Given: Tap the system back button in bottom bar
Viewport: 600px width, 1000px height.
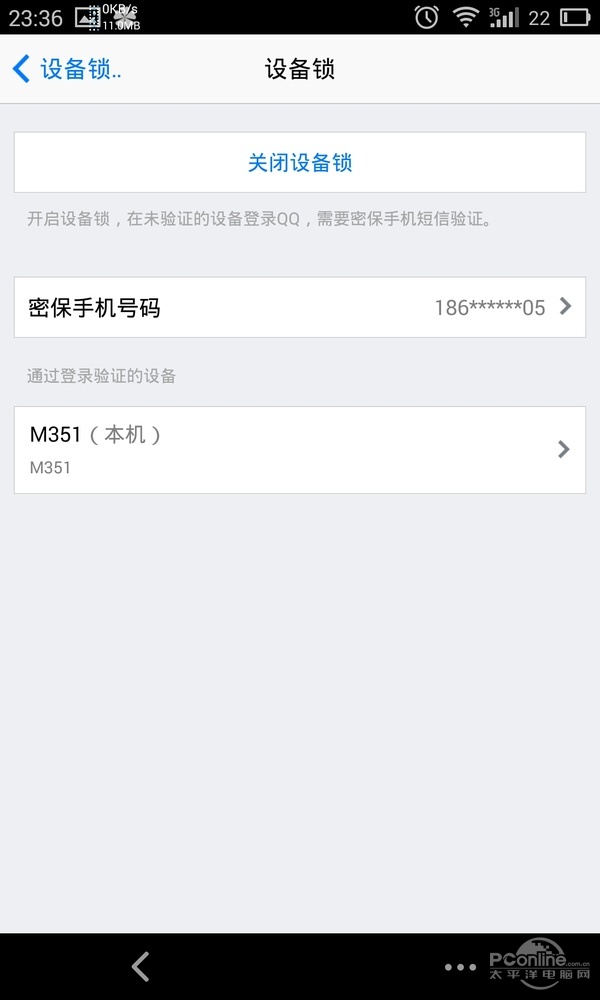Looking at the screenshot, I should pyautogui.click(x=141, y=966).
